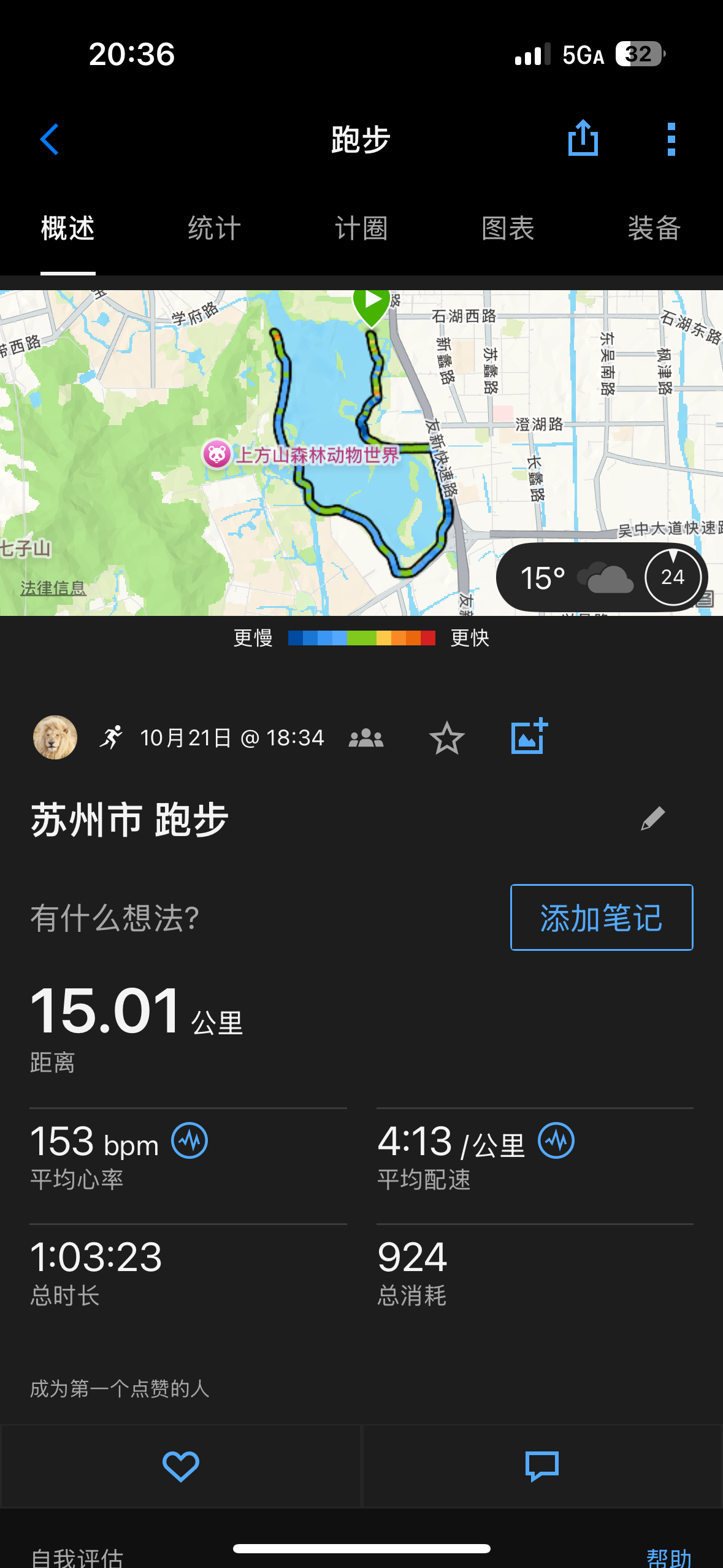The width and height of the screenshot is (723, 1568).
Task: View heart rate analysis icon beside 153 bpm
Action: [x=189, y=1140]
